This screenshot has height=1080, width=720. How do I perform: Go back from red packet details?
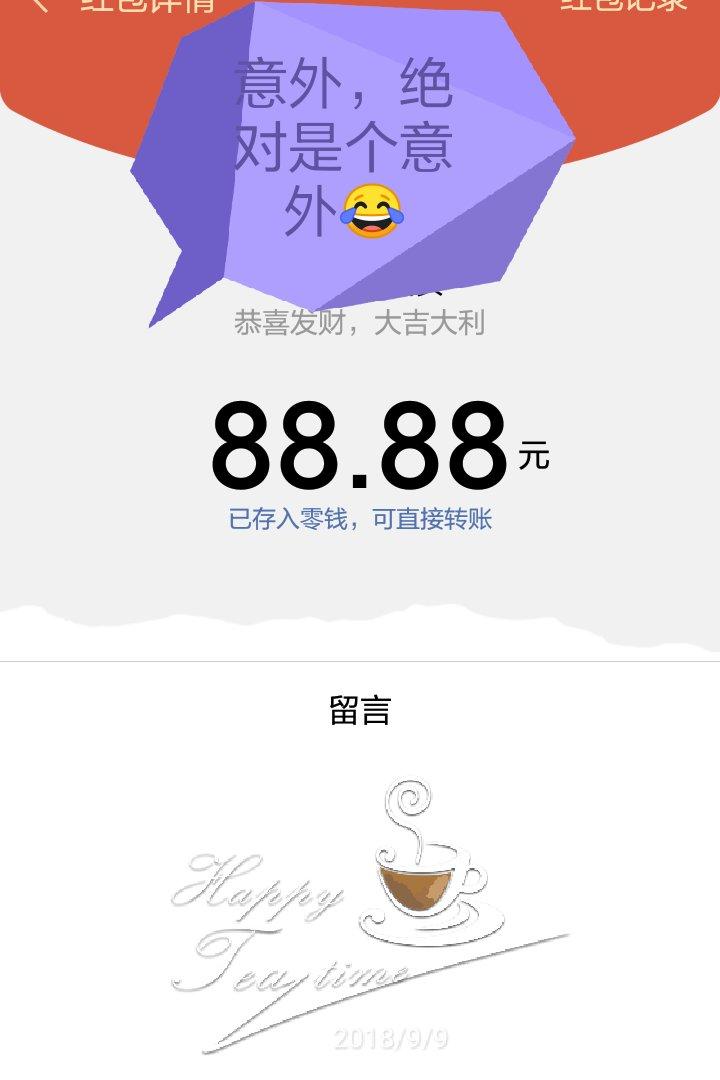pos(38,5)
